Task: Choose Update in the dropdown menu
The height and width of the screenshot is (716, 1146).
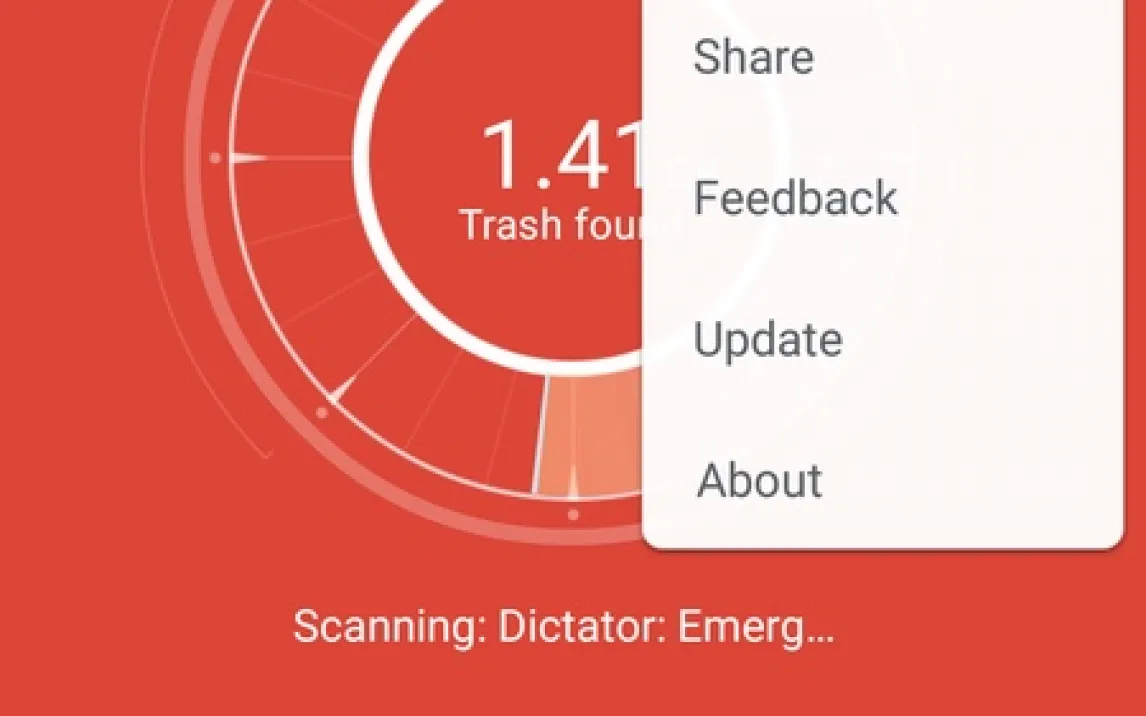Action: click(768, 340)
